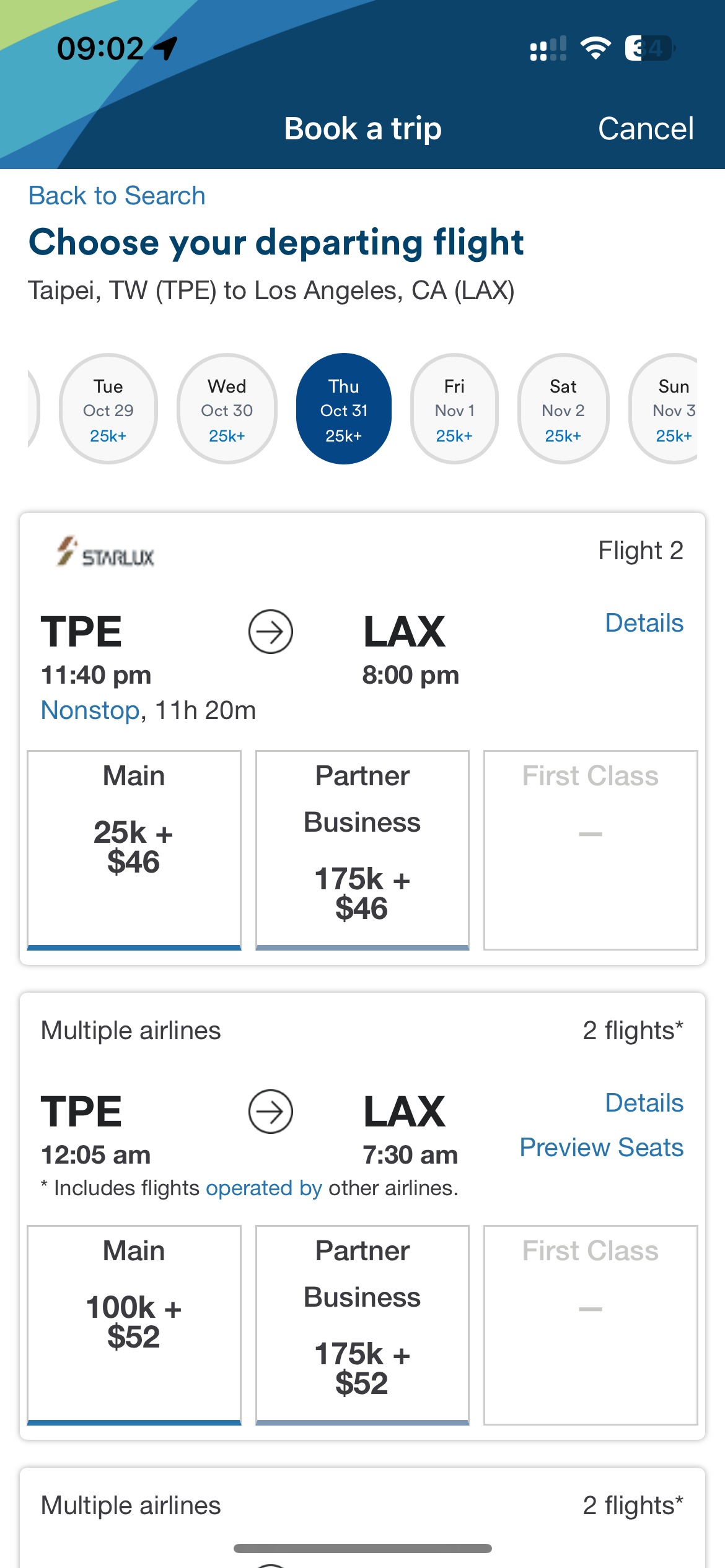This screenshot has width=725, height=1568.
Task: Select Wed Oct 30 date
Action: coord(227,409)
